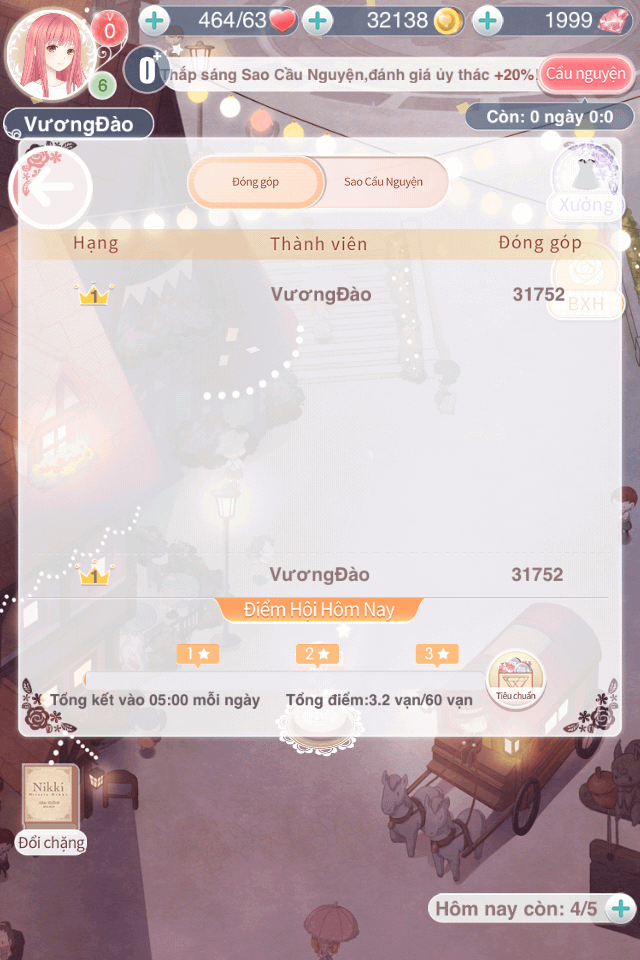The image size is (640, 960).
Task: Go back with the arrow button
Action: (50, 187)
